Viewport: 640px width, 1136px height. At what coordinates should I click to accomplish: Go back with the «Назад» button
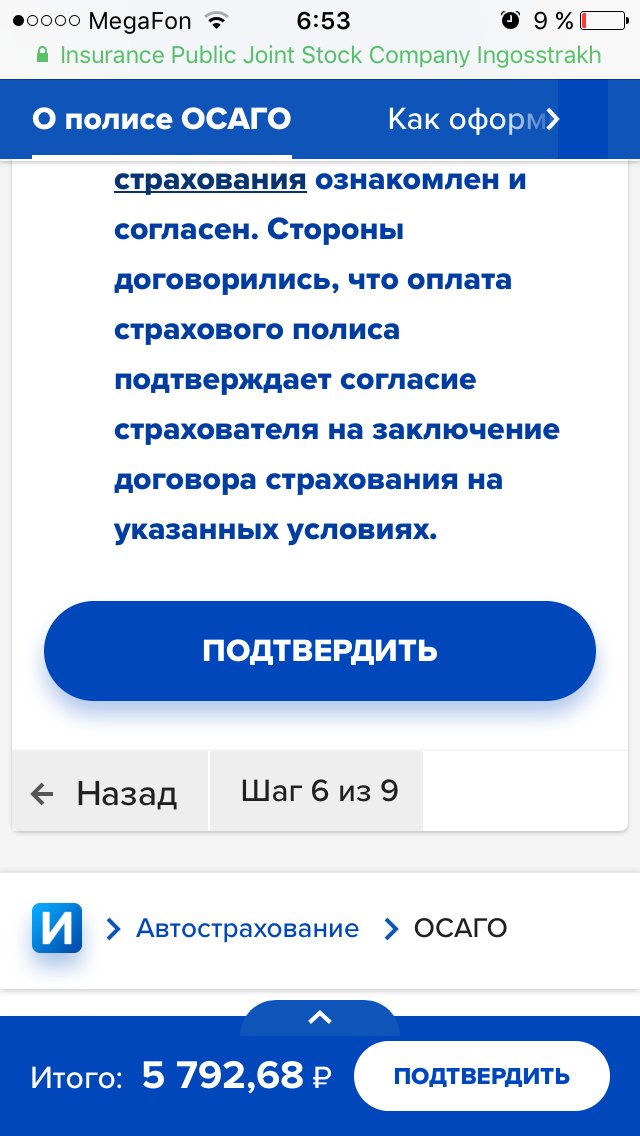(x=110, y=793)
